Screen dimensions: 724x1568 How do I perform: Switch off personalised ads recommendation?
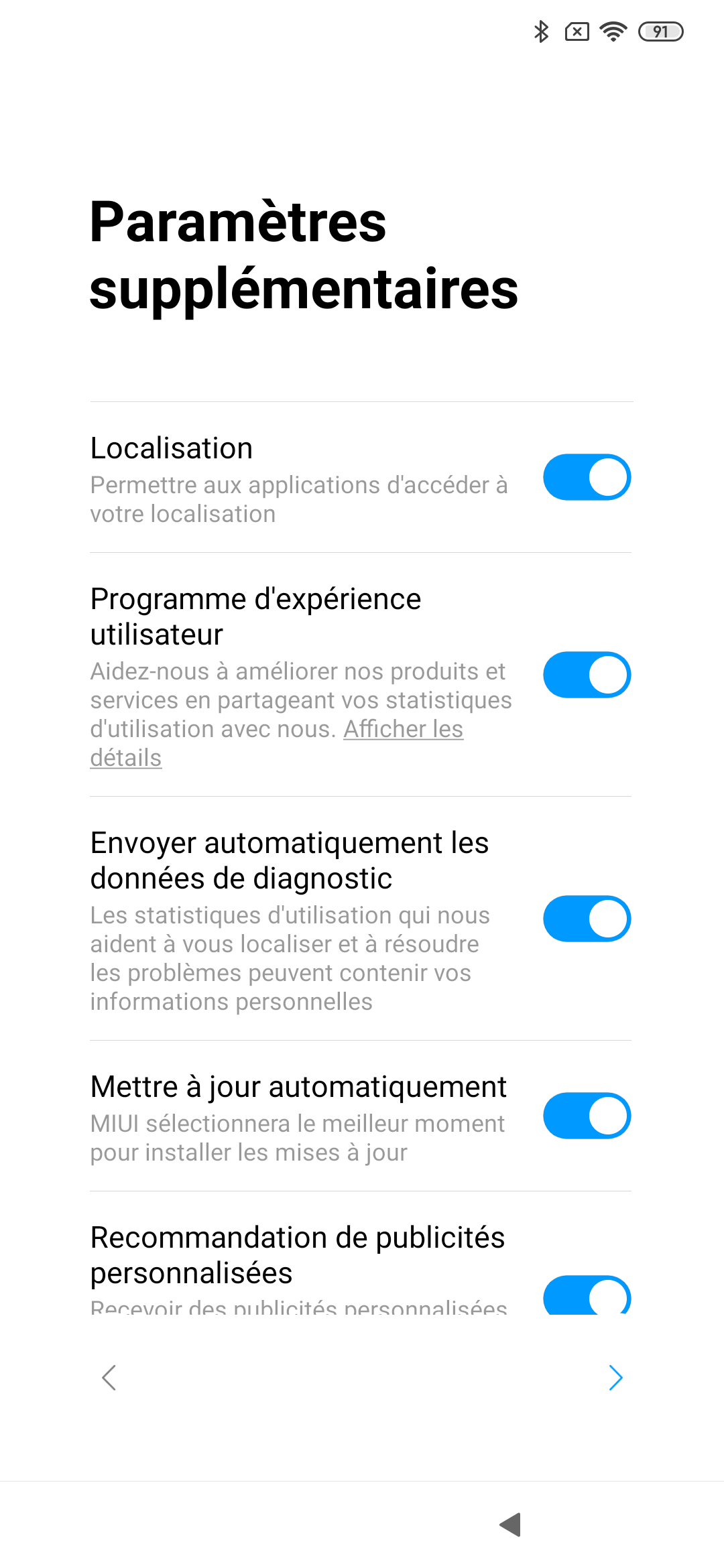(x=587, y=1296)
